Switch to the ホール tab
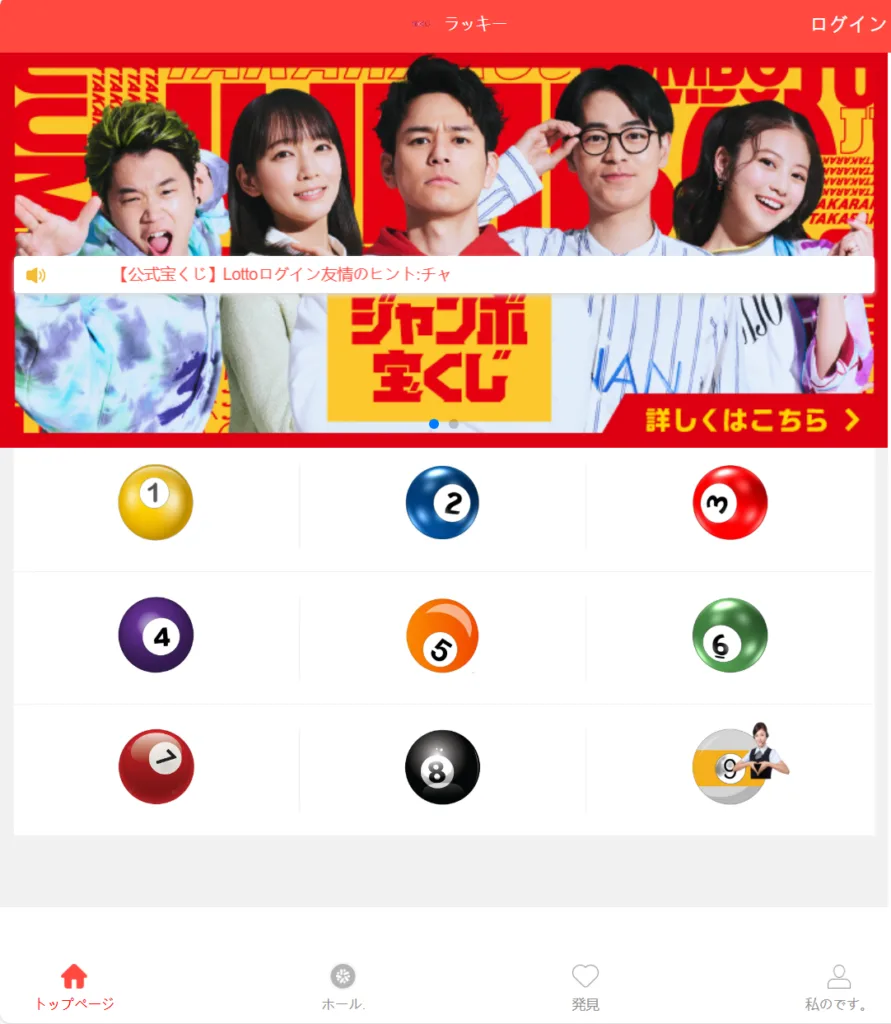The image size is (891, 1024). pyautogui.click(x=343, y=987)
